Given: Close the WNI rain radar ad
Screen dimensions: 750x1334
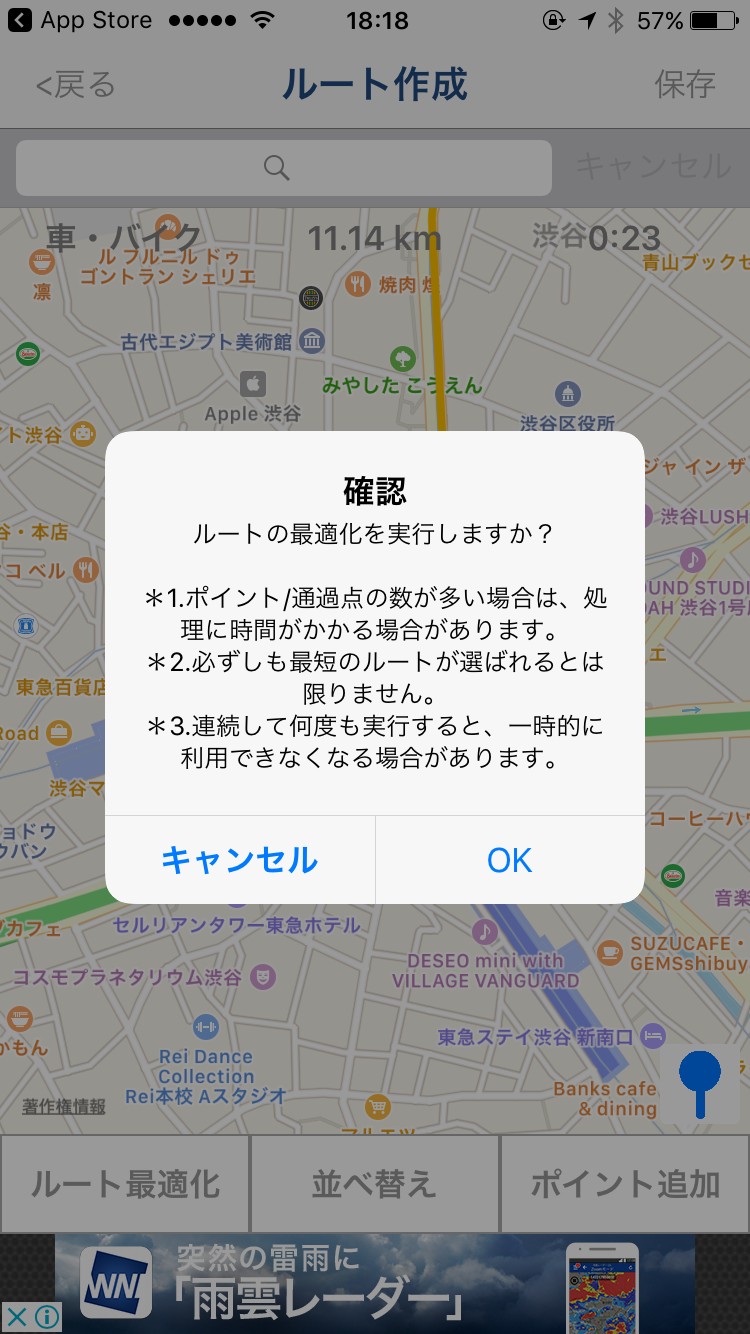Looking at the screenshot, I should coord(17,1317).
